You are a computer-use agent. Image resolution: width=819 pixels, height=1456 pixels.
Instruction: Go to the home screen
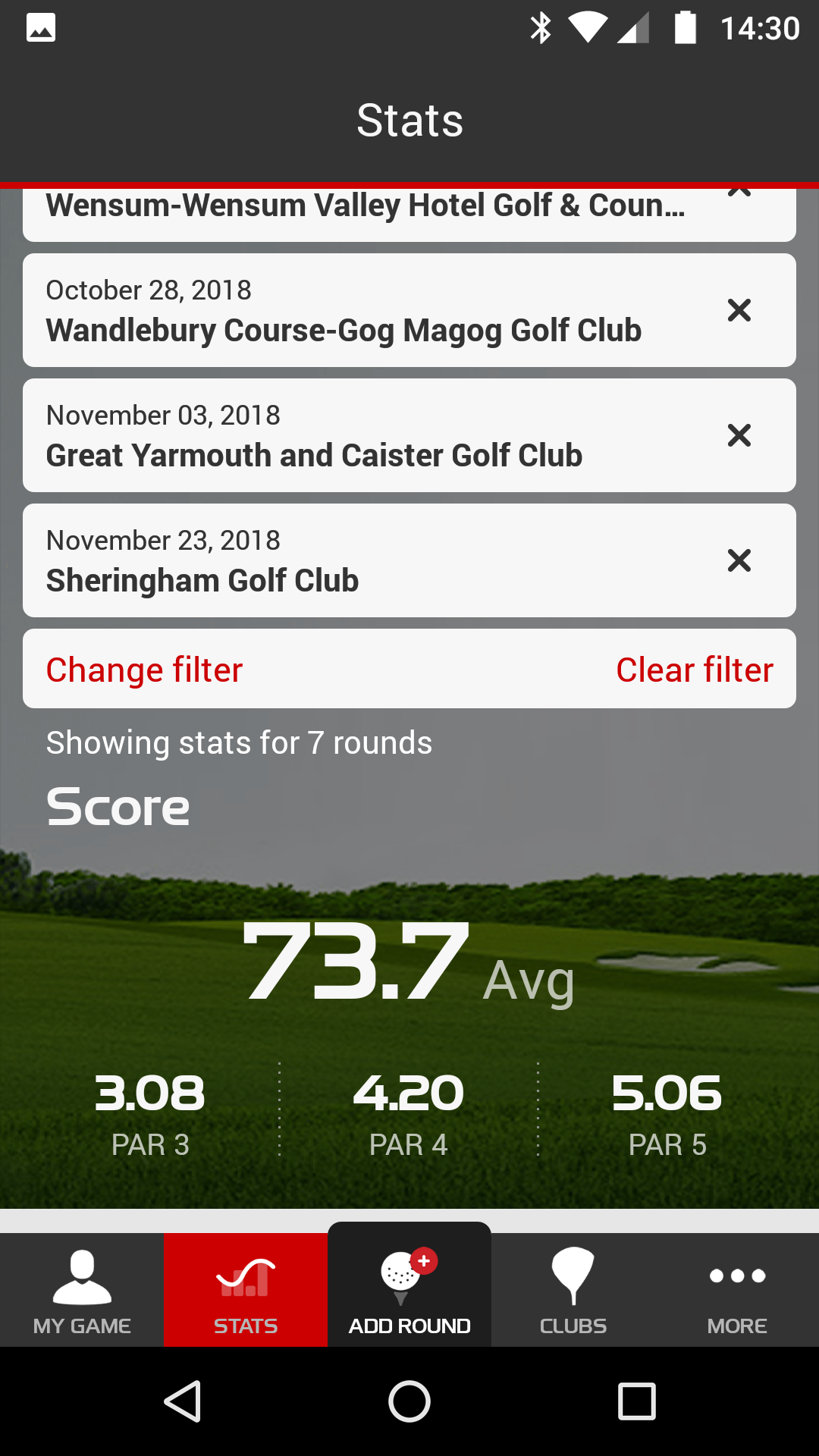coord(409,1401)
